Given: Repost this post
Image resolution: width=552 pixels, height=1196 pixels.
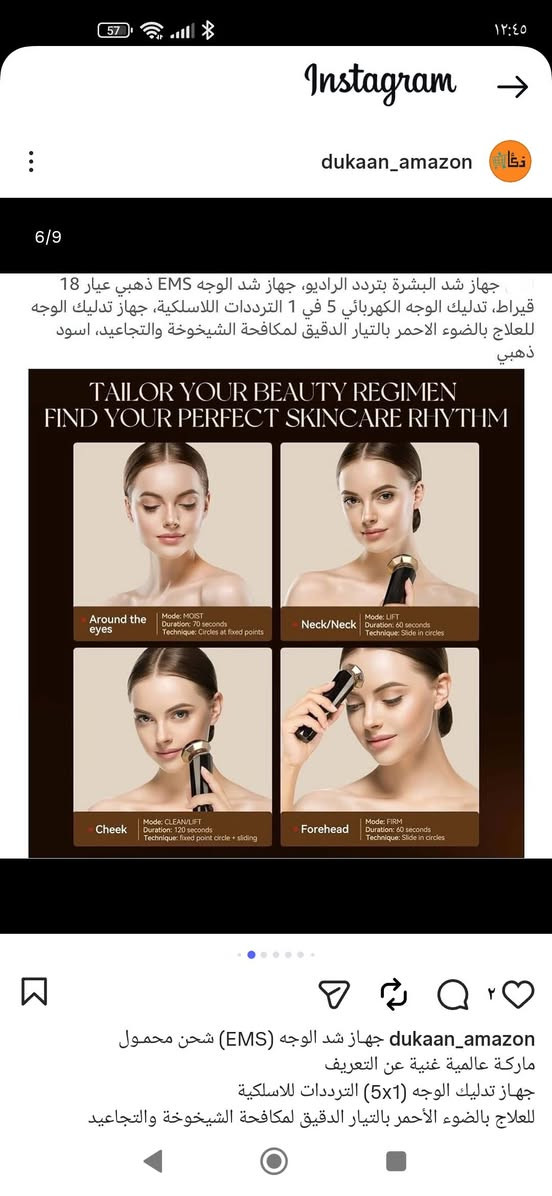Looking at the screenshot, I should pyautogui.click(x=393, y=994).
